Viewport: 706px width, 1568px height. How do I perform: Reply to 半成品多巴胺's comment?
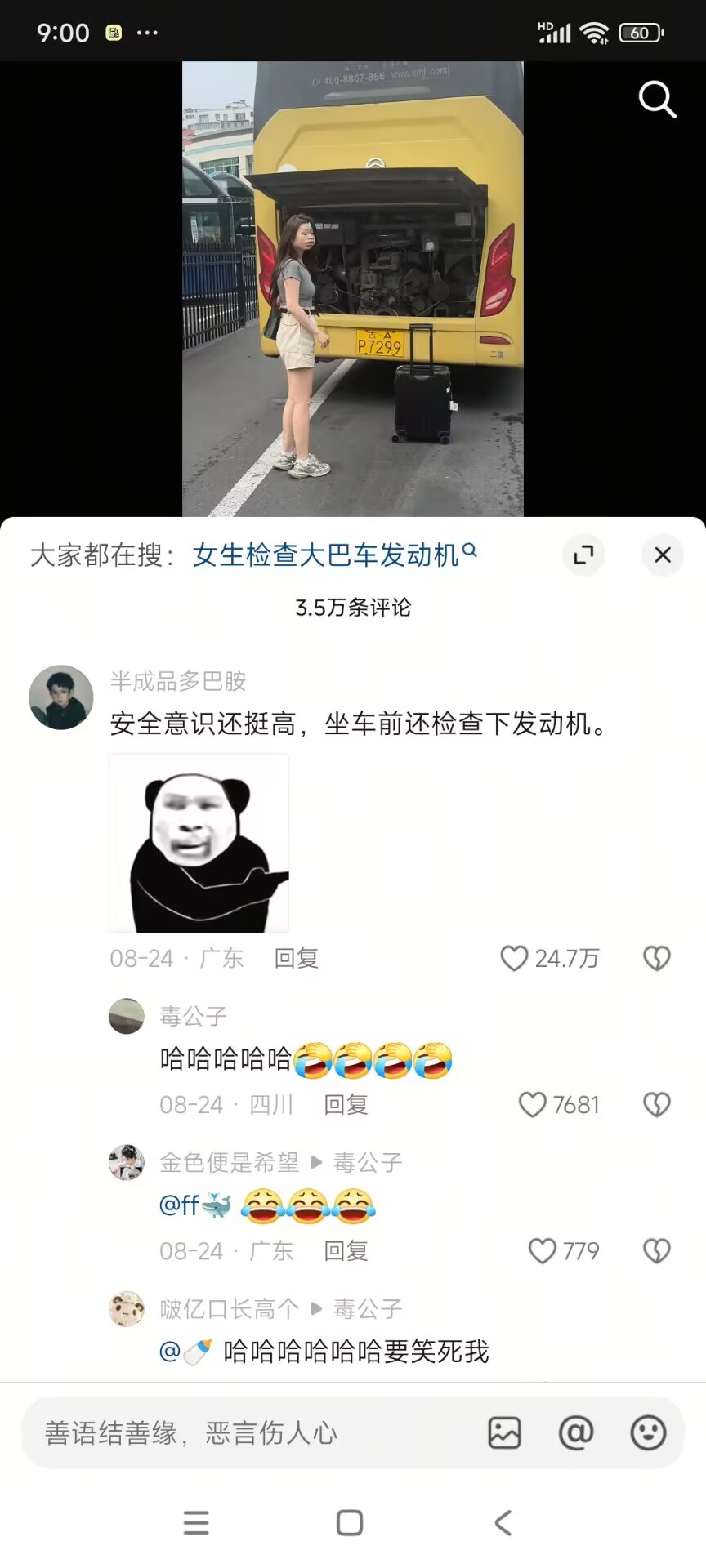[x=296, y=958]
